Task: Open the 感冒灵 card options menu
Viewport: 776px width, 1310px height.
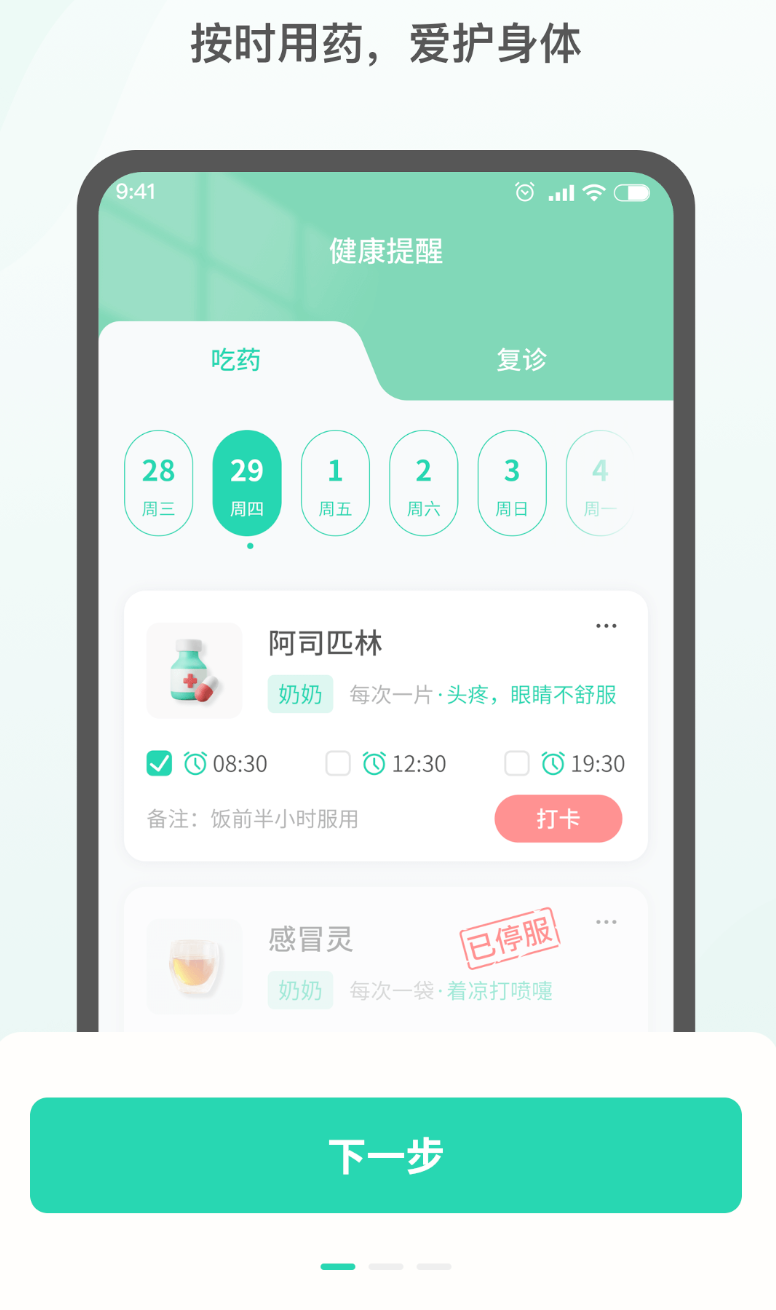Action: pos(606,921)
